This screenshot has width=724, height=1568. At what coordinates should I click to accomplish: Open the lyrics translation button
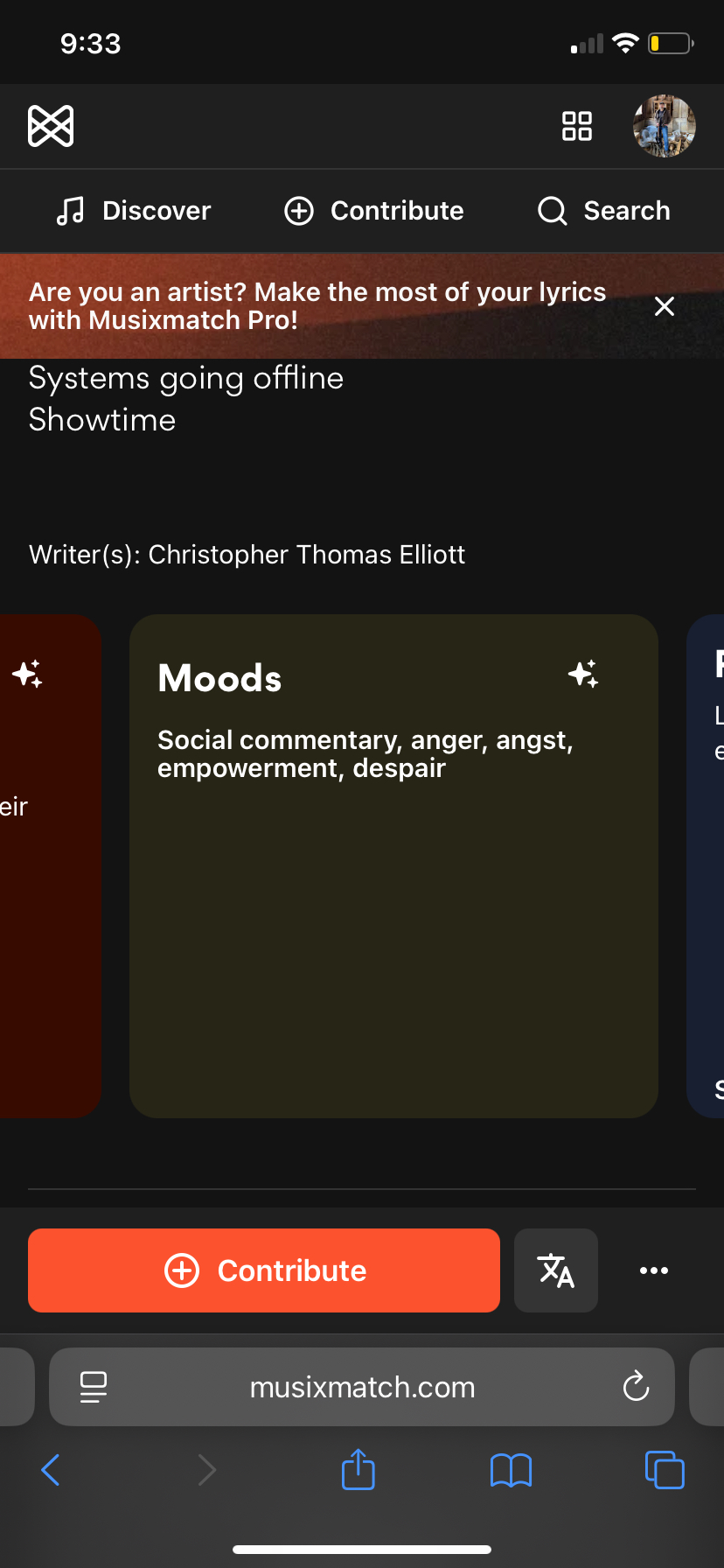(556, 1270)
